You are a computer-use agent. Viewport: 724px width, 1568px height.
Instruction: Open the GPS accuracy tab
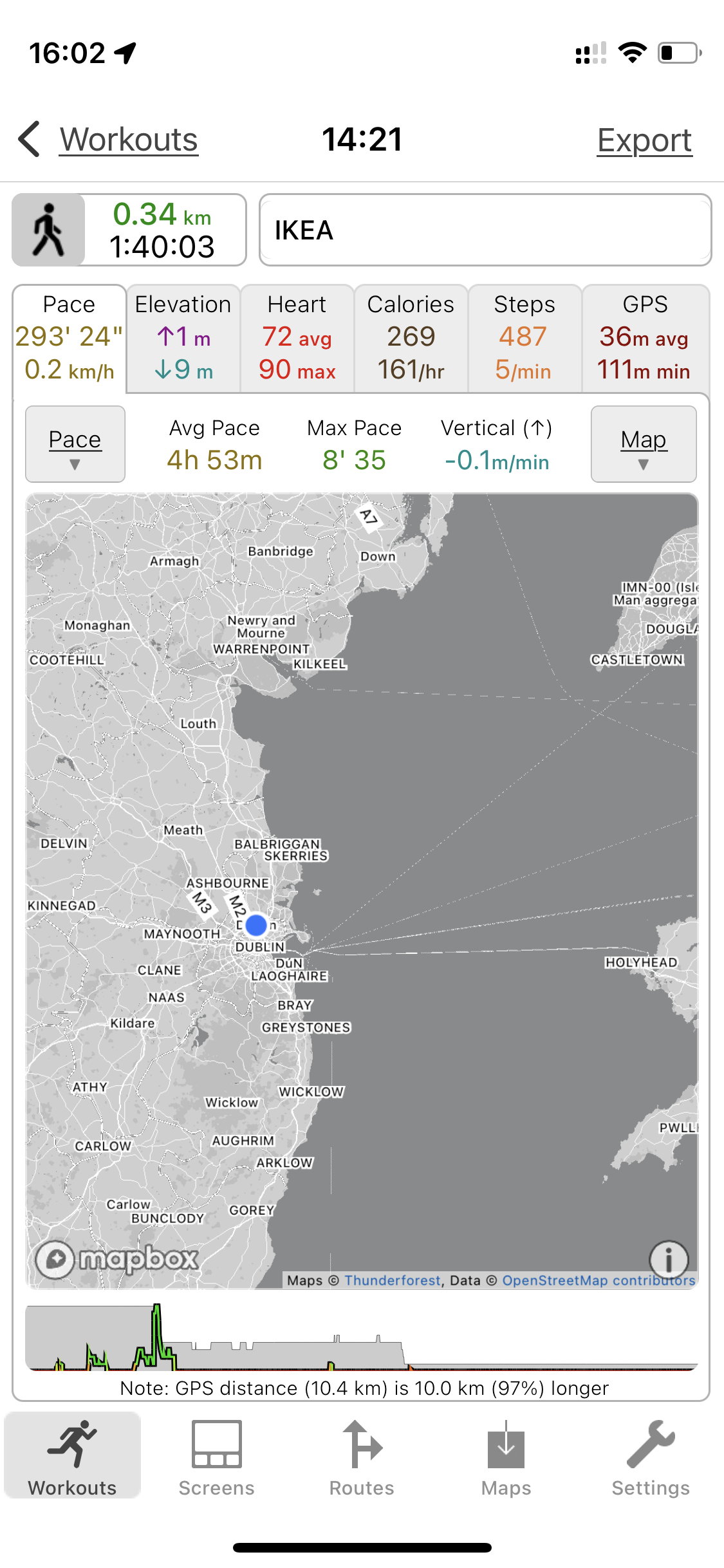tap(645, 338)
